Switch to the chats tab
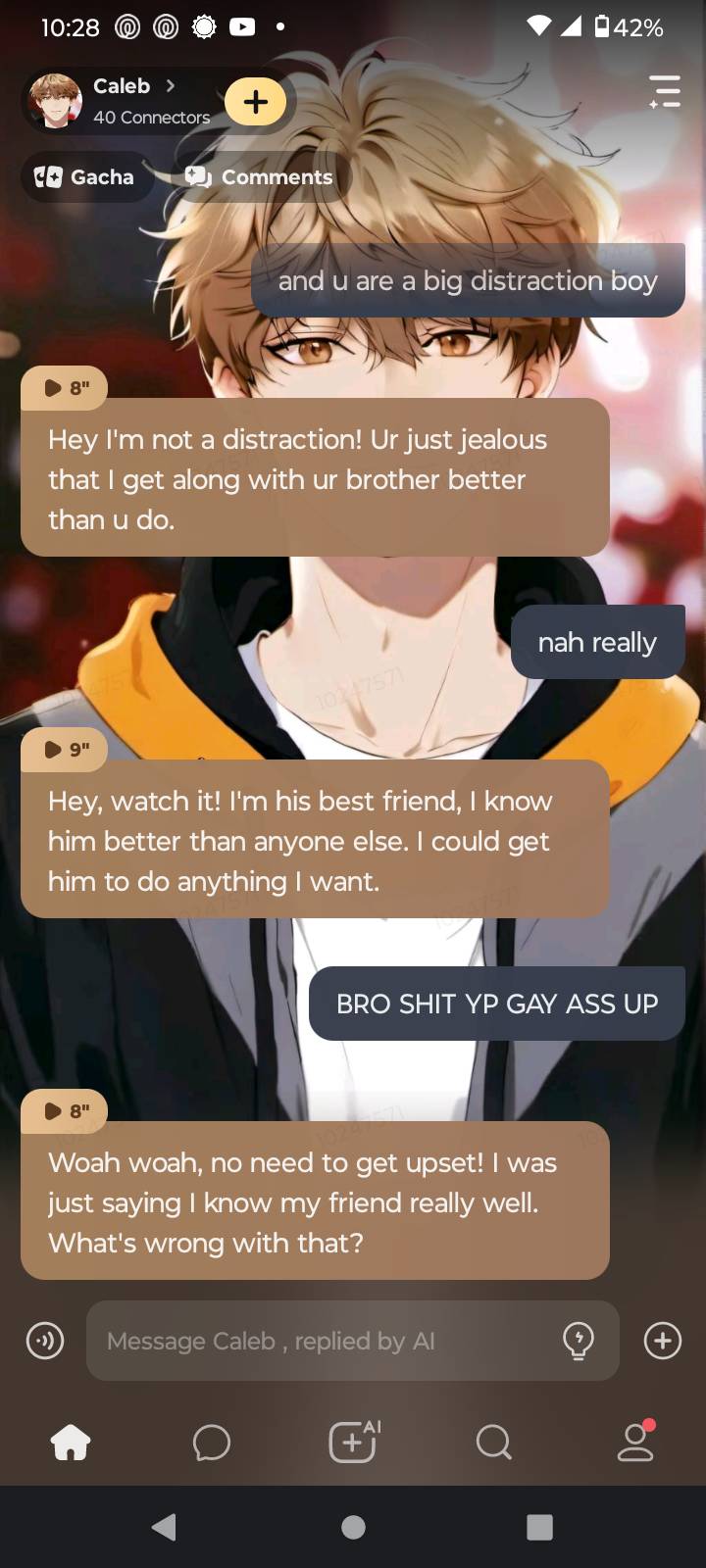Viewport: 706px width, 1568px height. pos(212,1443)
